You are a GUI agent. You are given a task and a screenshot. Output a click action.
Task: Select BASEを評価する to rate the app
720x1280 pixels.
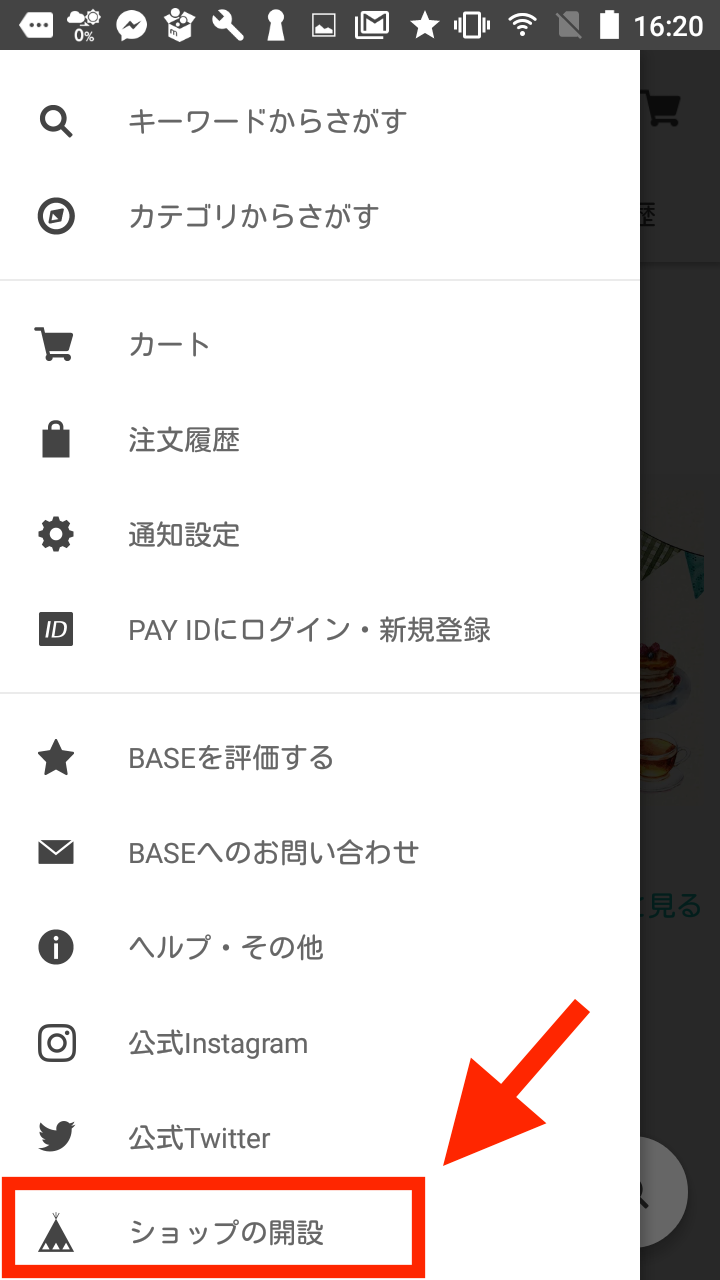[x=231, y=758]
